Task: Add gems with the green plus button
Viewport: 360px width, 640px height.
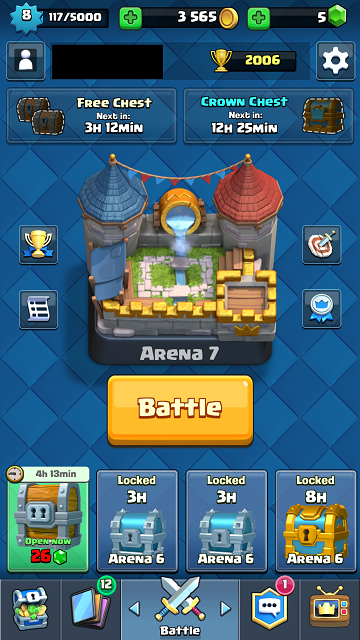Action: [x=259, y=18]
